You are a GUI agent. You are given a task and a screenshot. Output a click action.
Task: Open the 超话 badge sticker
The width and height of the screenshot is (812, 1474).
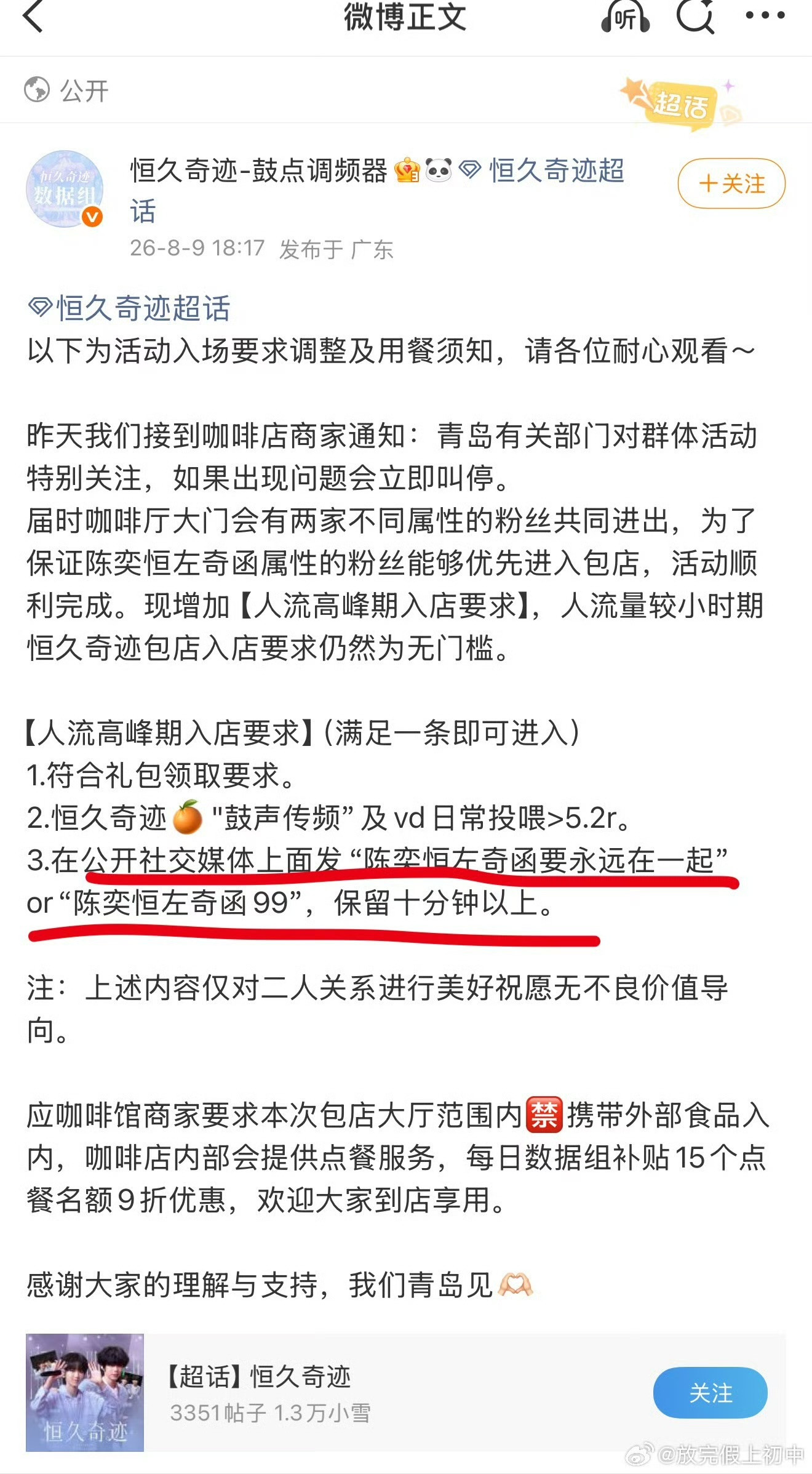(x=680, y=103)
